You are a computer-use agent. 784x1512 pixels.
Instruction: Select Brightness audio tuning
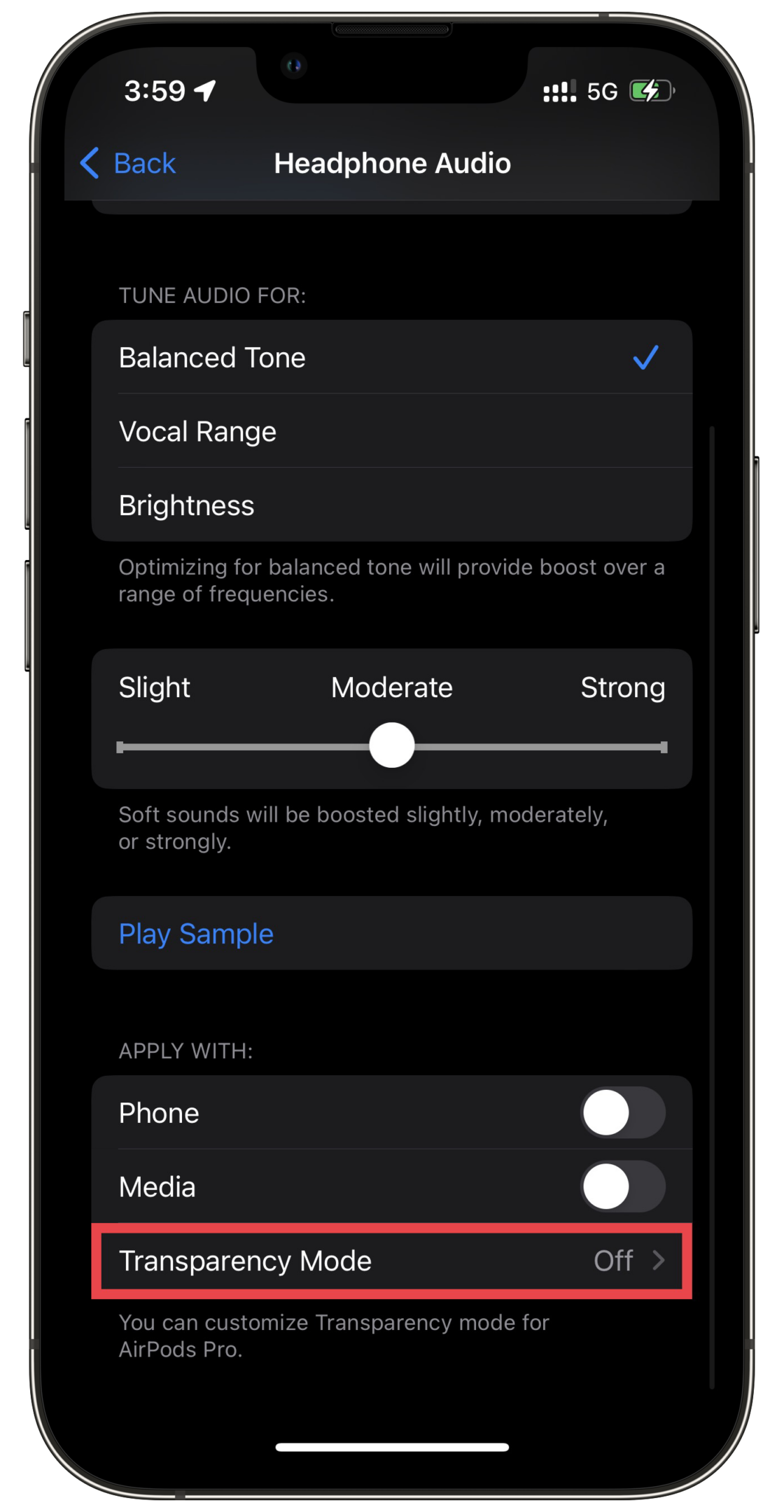pos(391,505)
